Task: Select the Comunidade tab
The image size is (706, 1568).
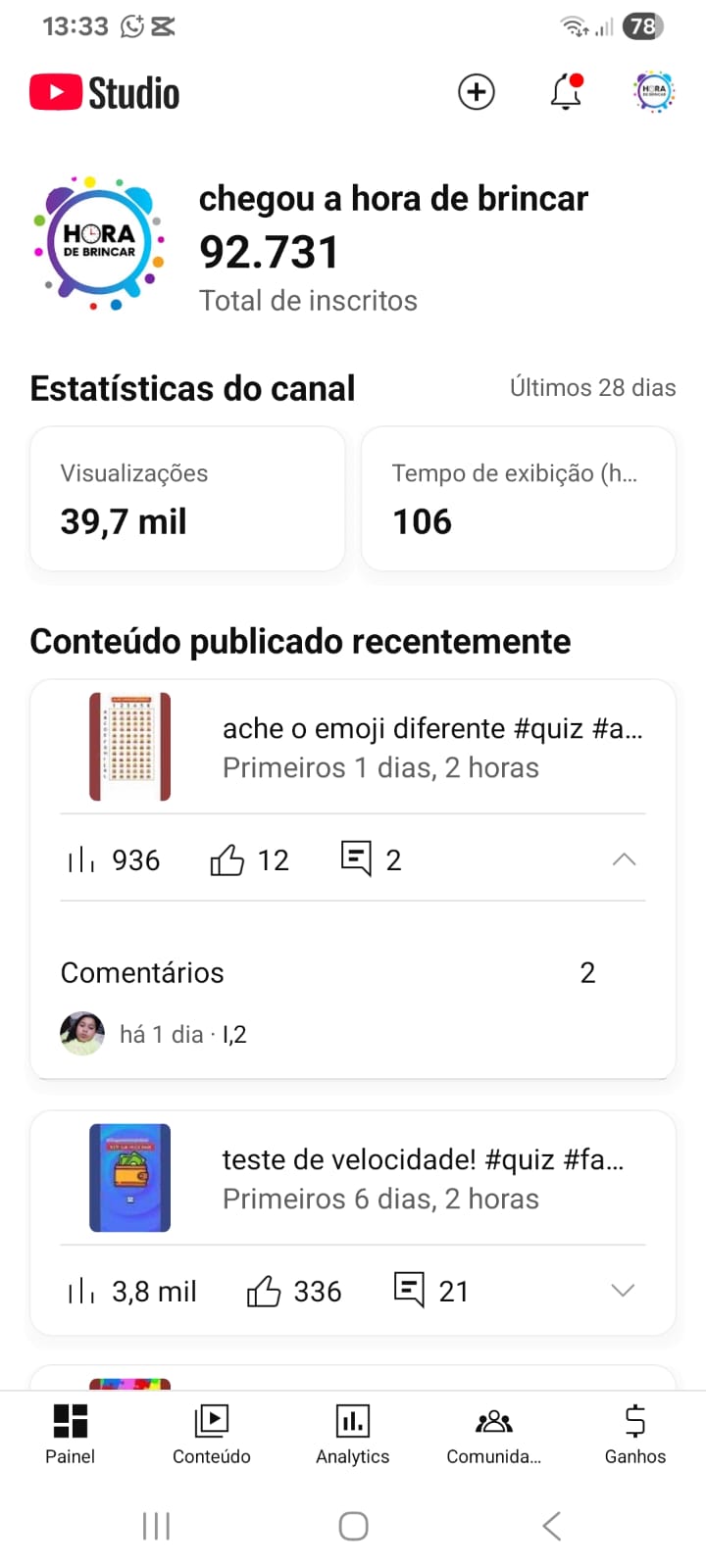Action: tap(494, 1433)
